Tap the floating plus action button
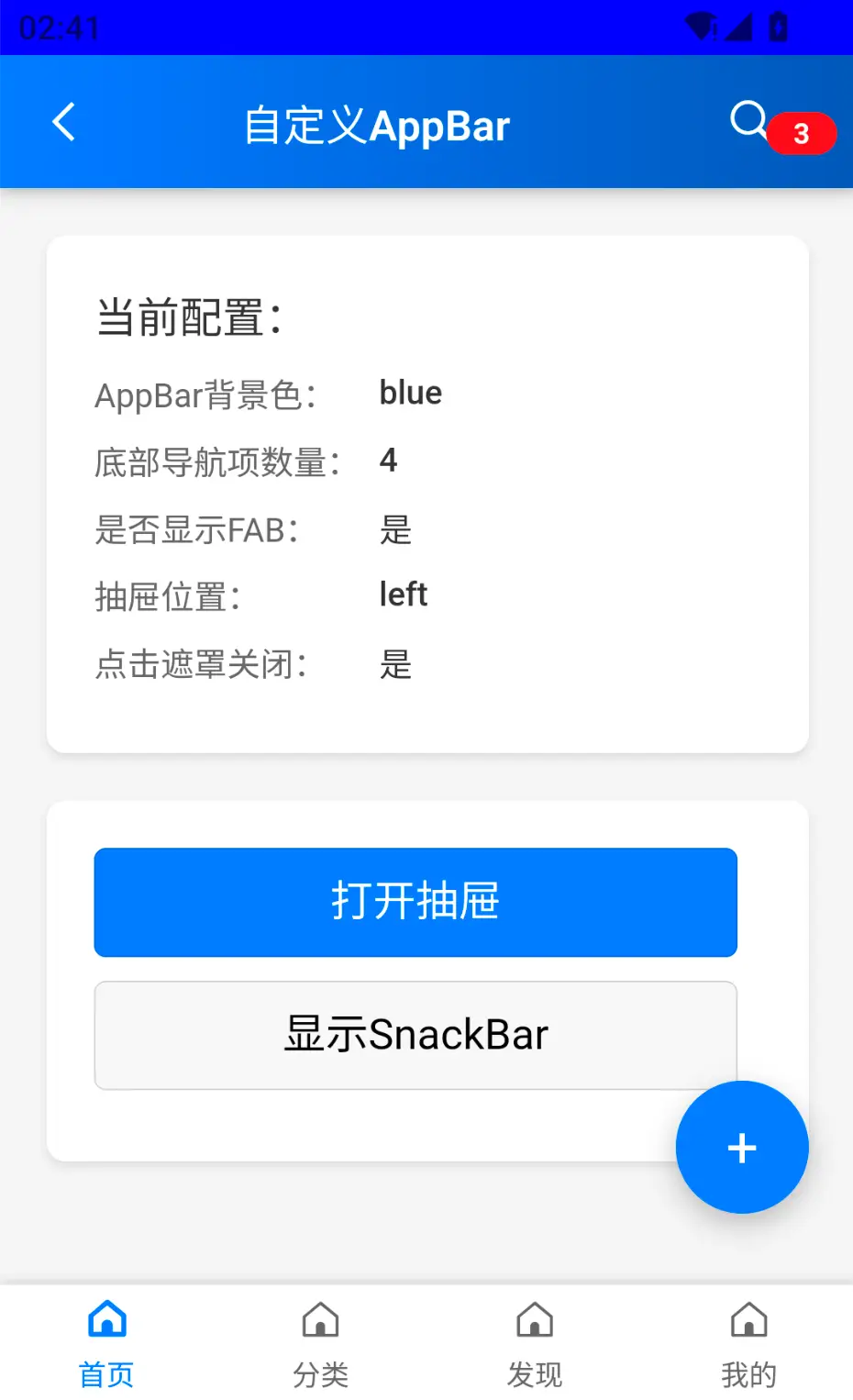The image size is (853, 1400). 741,1147
